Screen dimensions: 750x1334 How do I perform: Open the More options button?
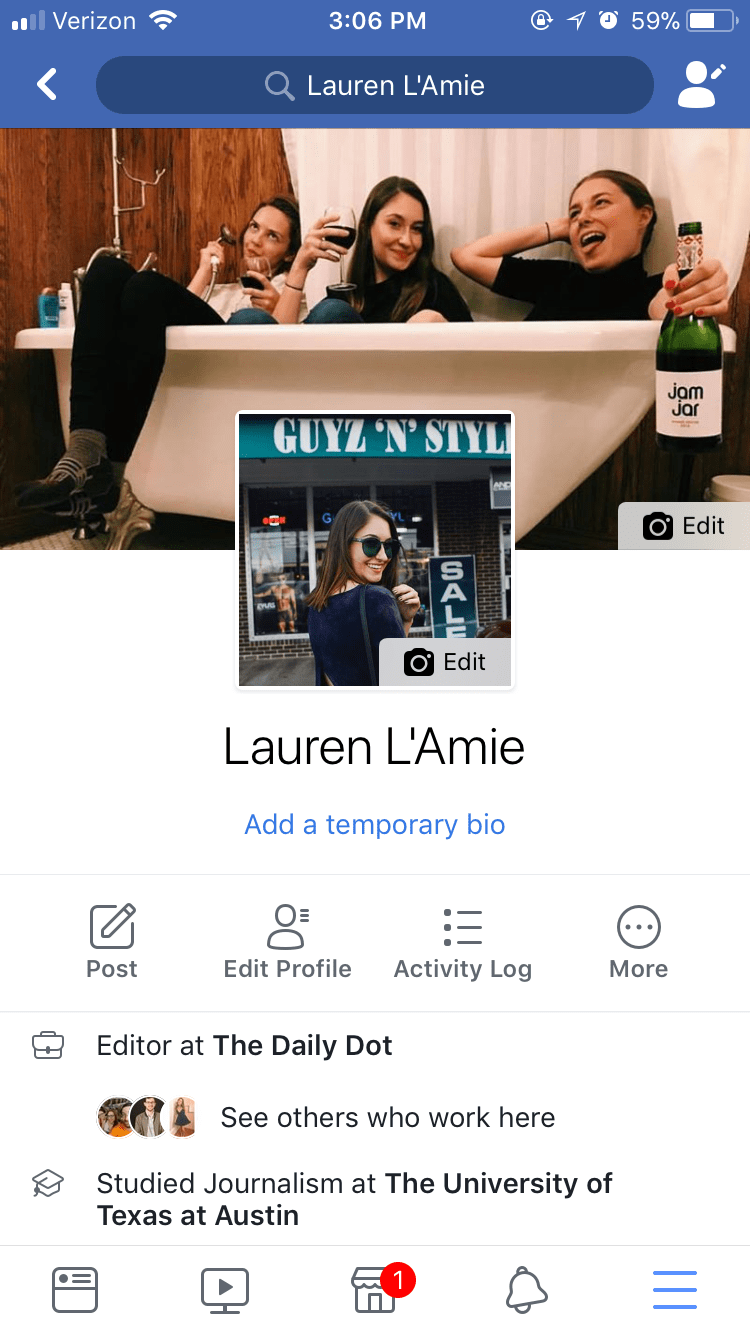639,942
